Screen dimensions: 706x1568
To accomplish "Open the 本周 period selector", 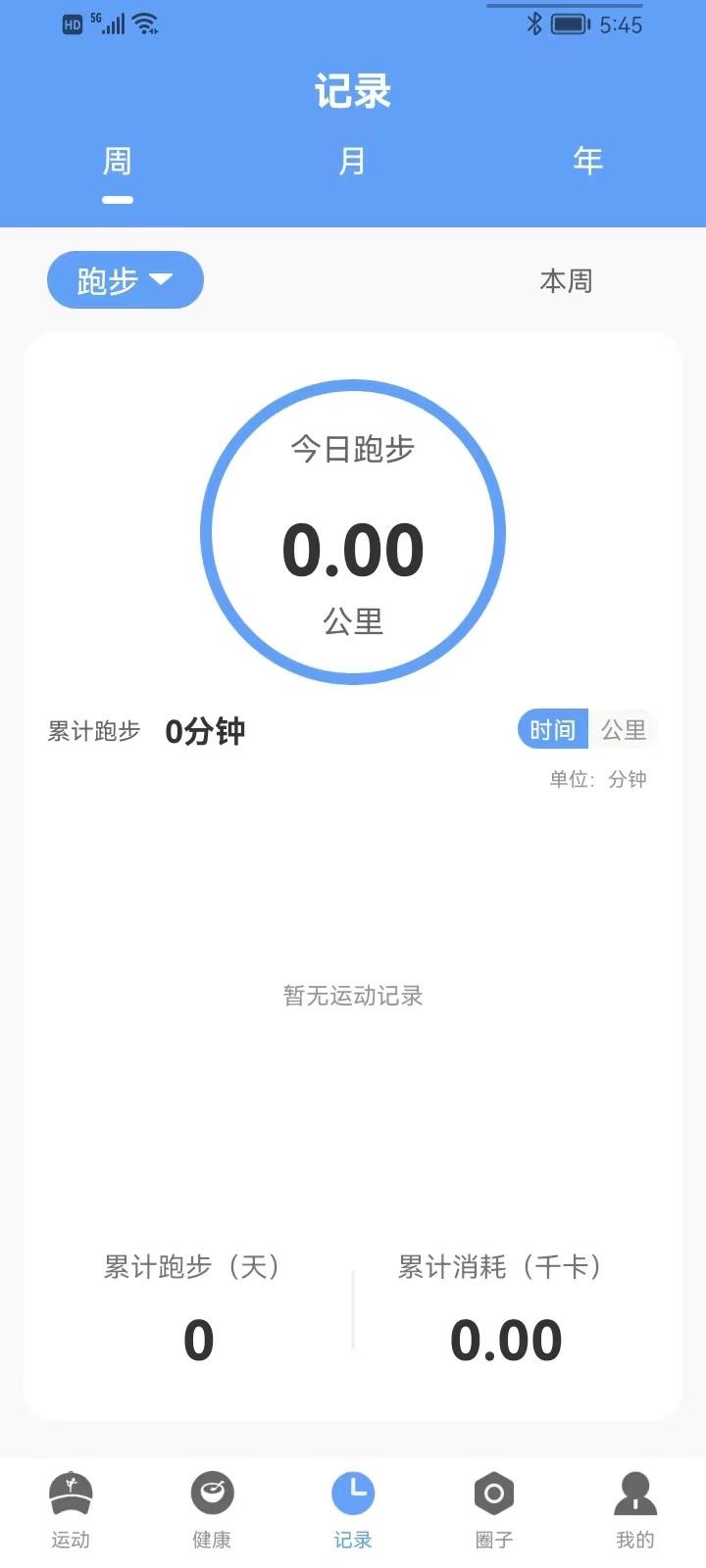I will 566,281.
